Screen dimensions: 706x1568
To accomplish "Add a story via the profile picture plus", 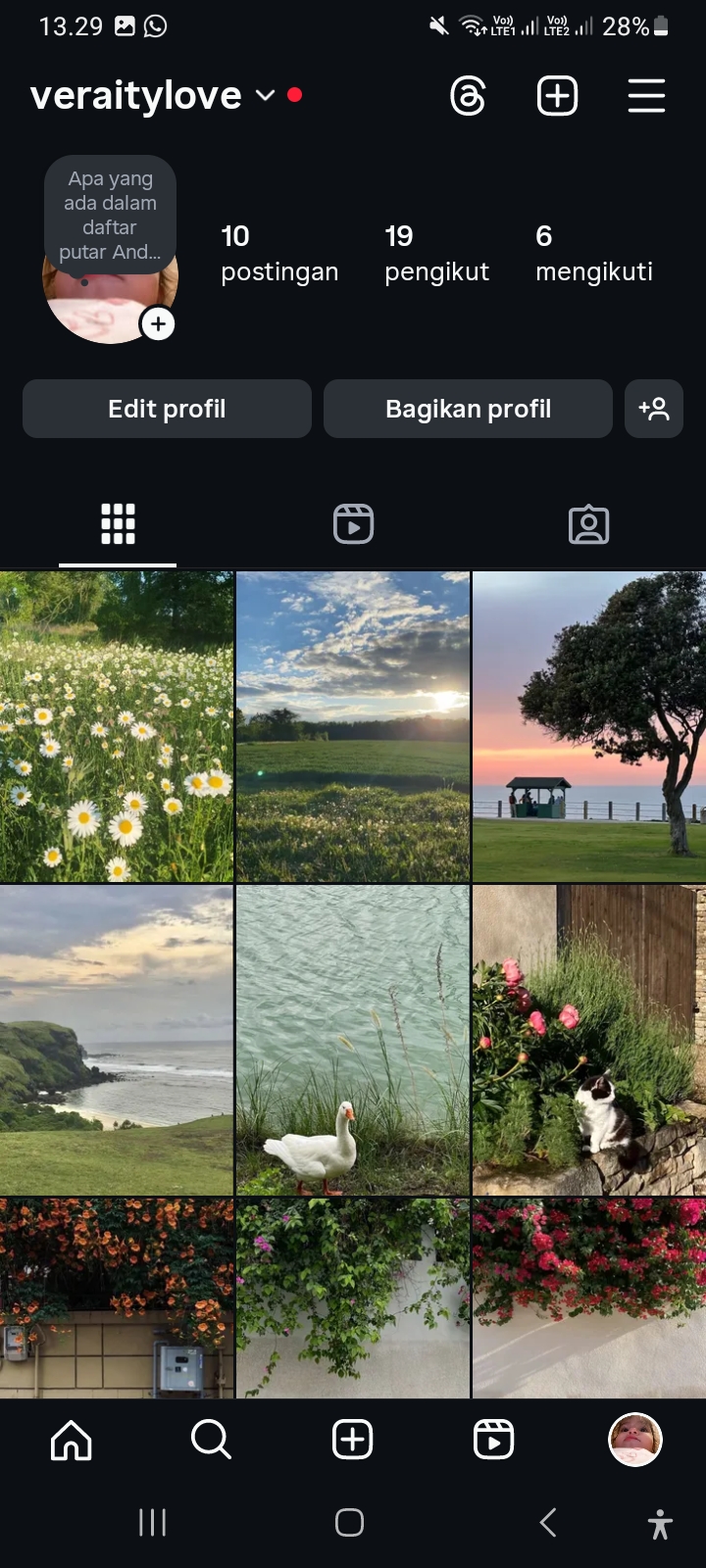I will pos(158,324).
